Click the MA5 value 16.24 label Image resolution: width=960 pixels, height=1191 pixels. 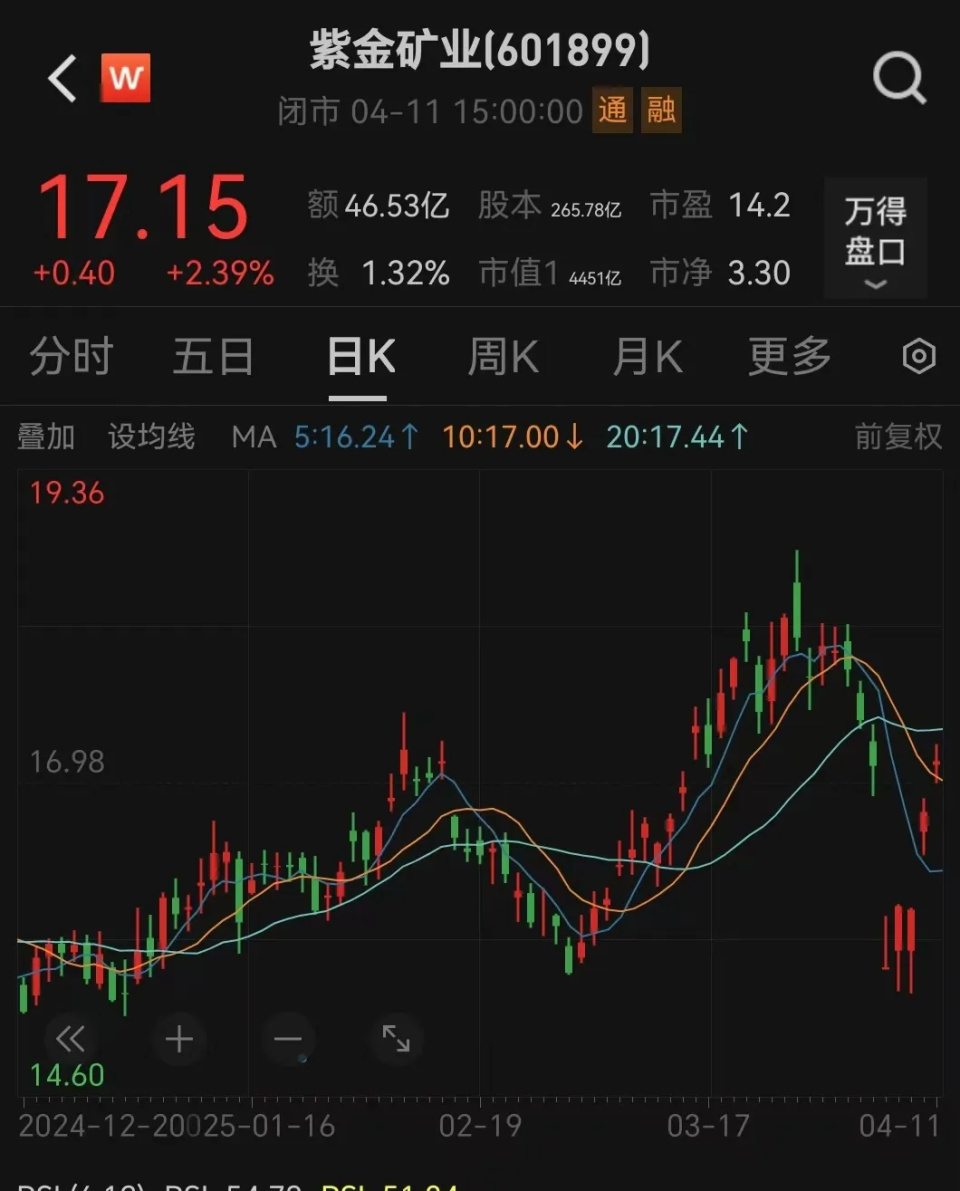click(357, 436)
